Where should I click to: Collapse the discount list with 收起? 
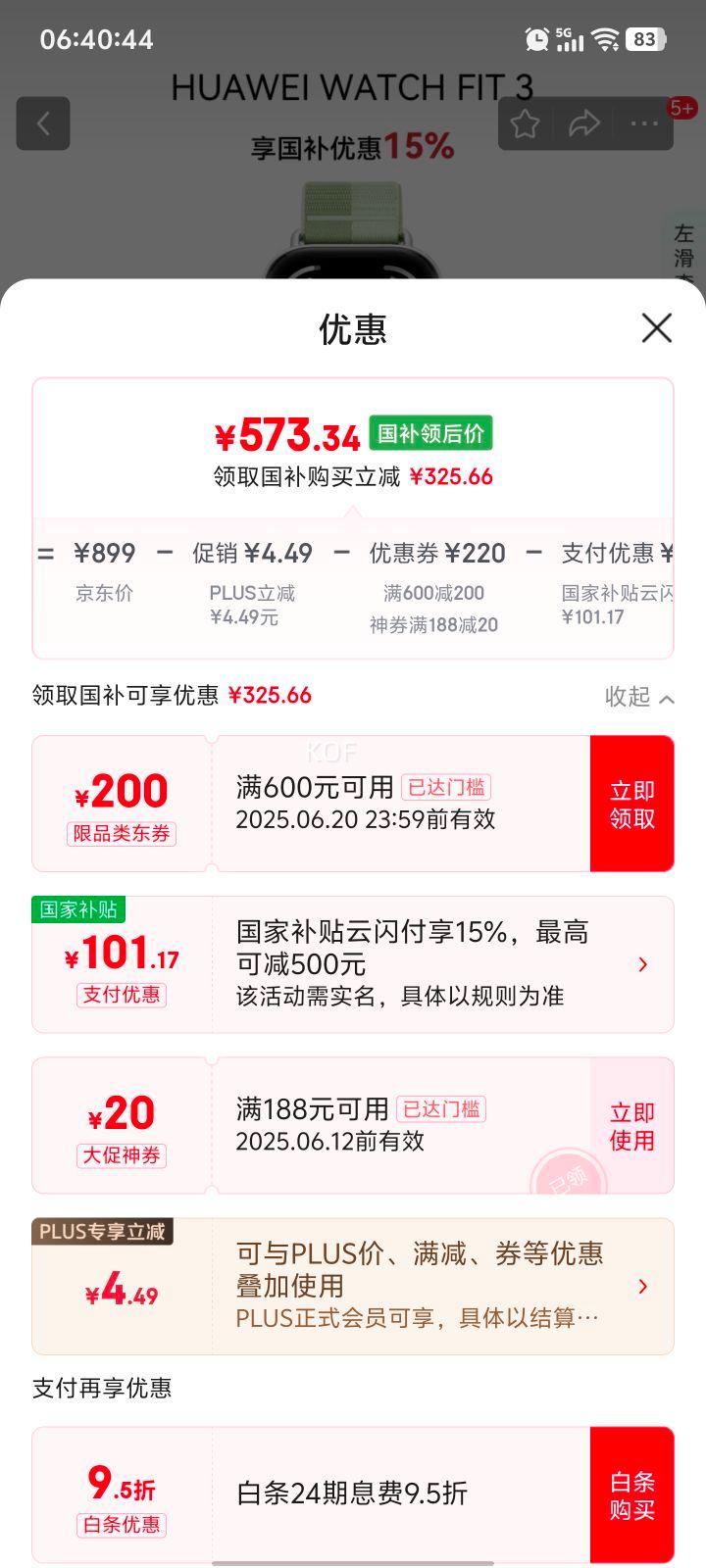(x=639, y=696)
